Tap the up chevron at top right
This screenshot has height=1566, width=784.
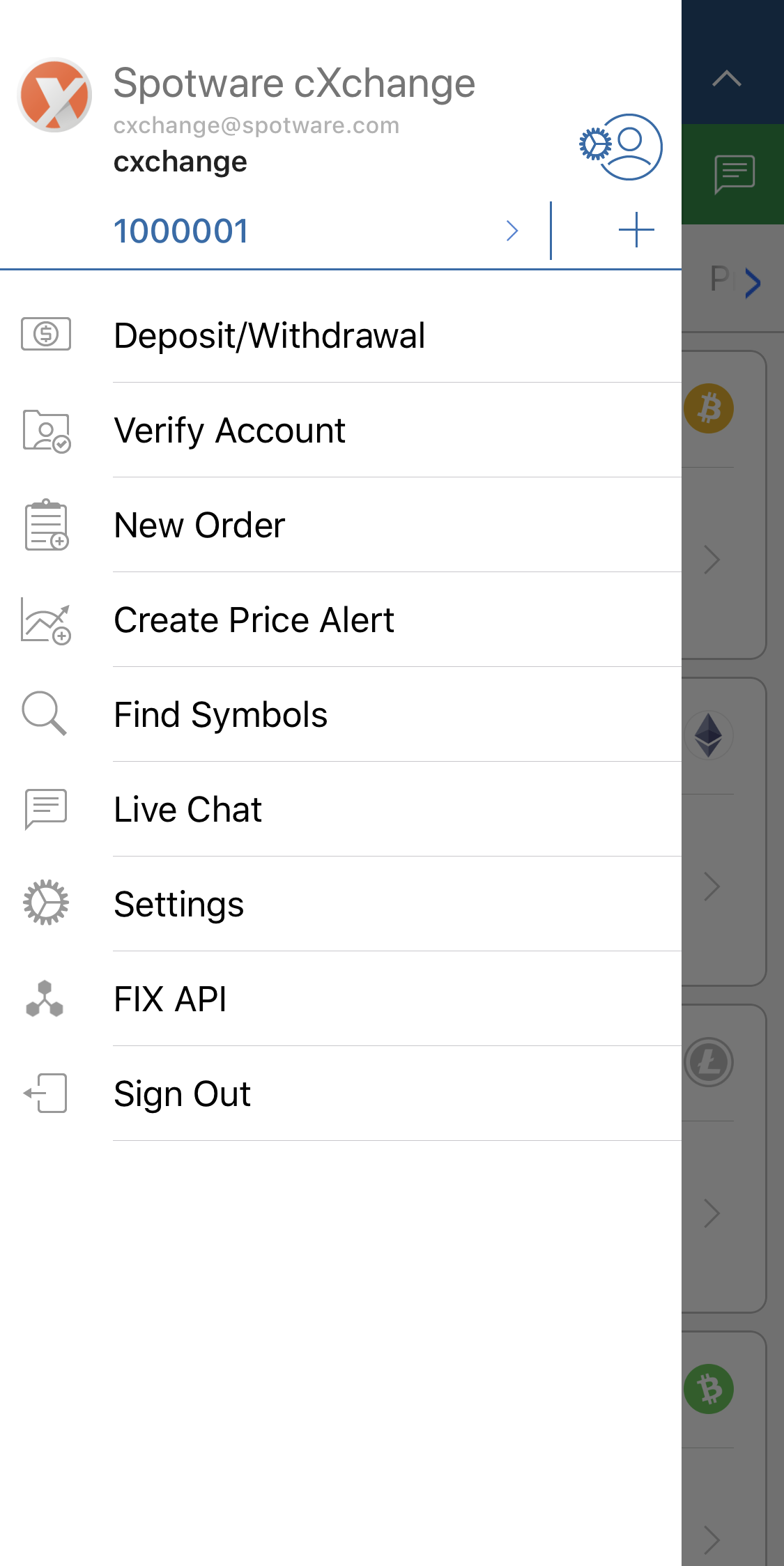pyautogui.click(x=727, y=79)
